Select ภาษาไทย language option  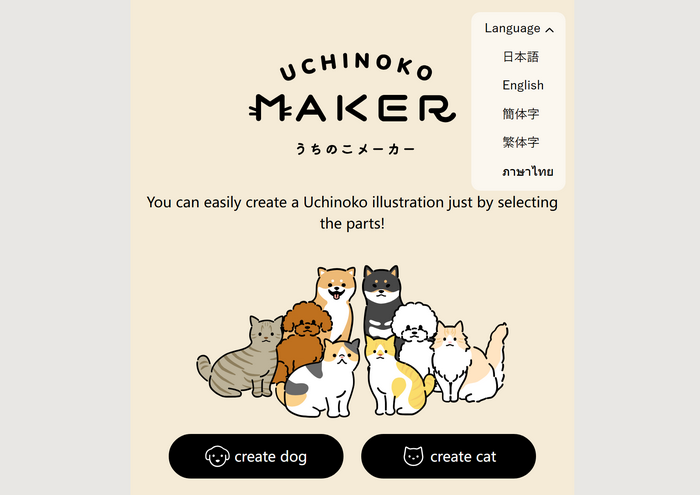528,172
